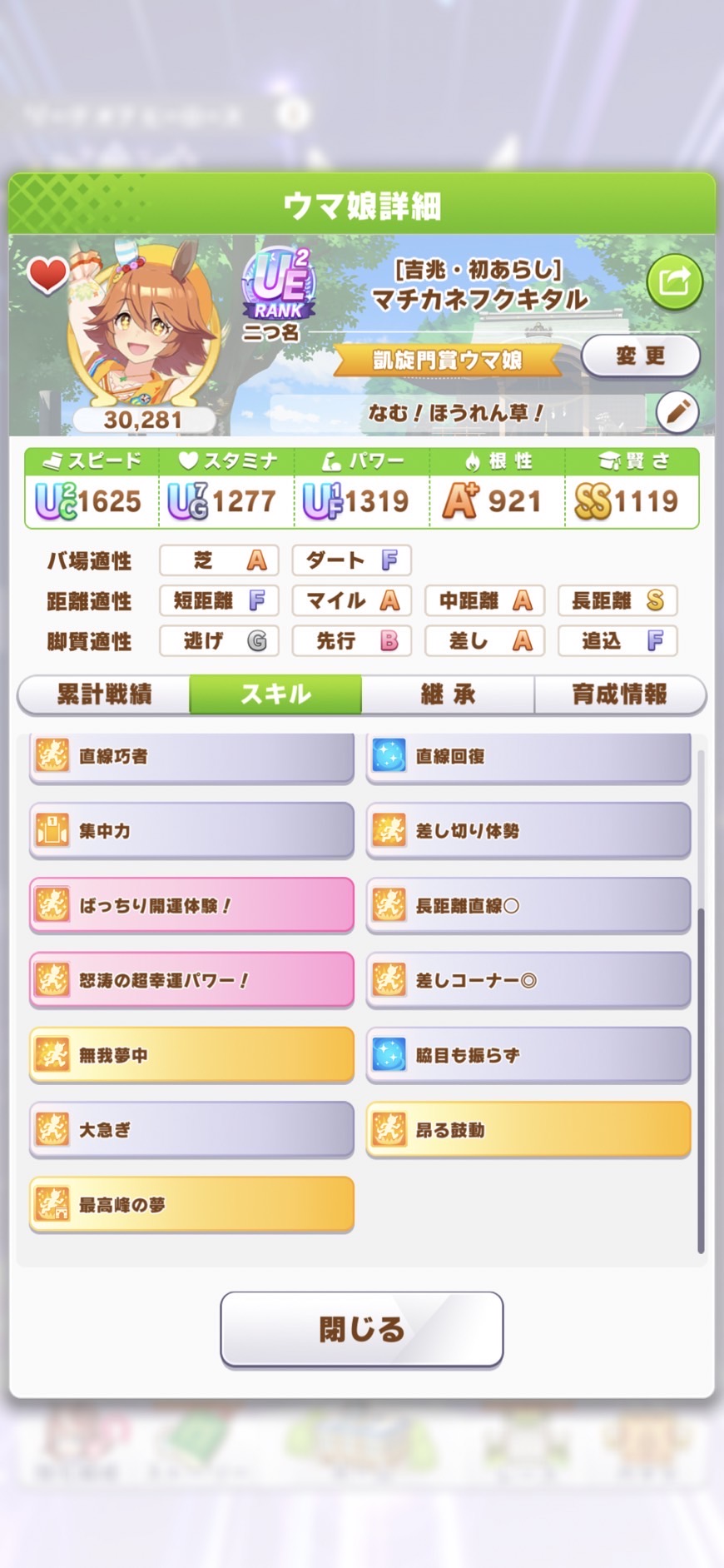Viewport: 724px width, 1568px height.
Task: Tap the green share icon
Action: point(674,281)
